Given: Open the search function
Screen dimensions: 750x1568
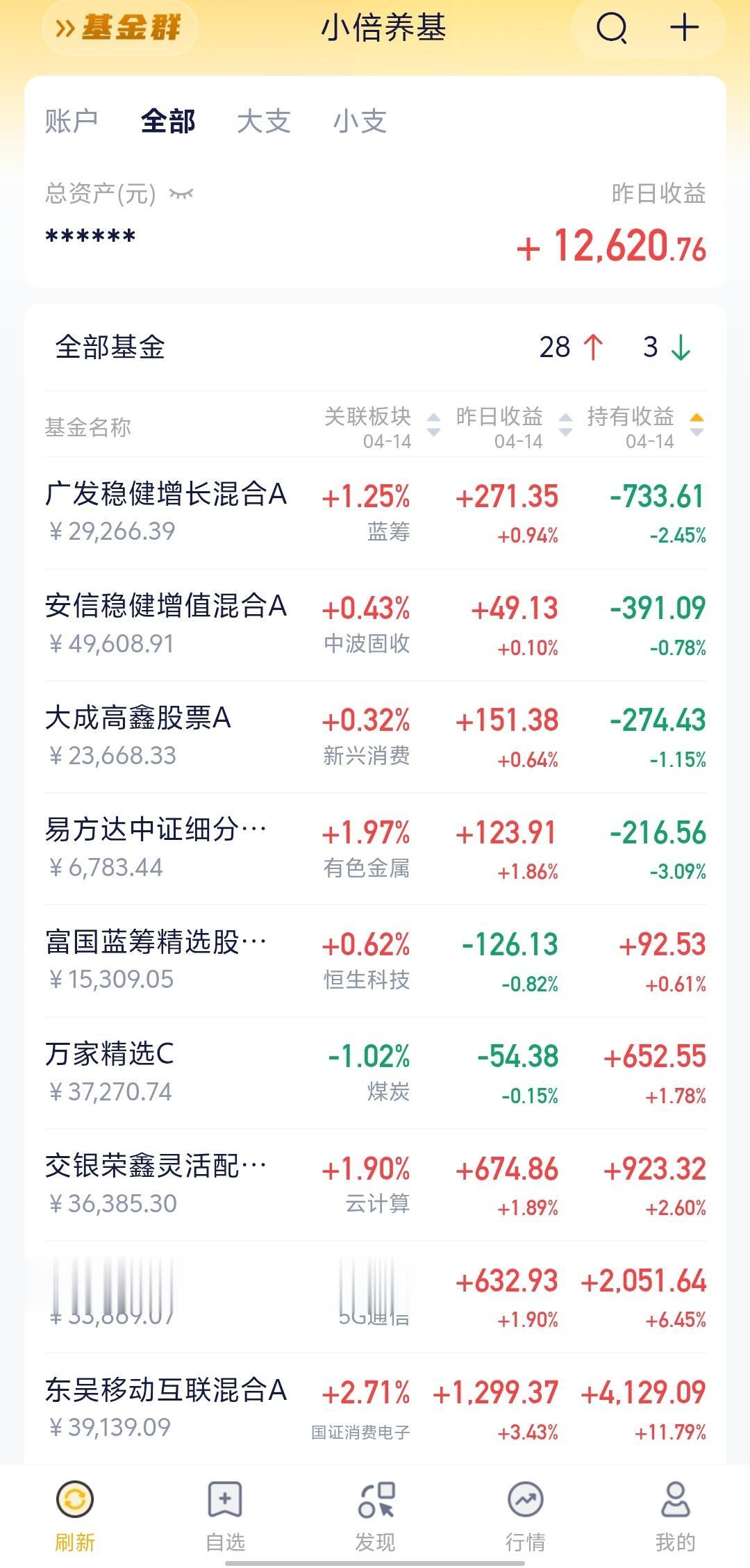Looking at the screenshot, I should [610, 26].
